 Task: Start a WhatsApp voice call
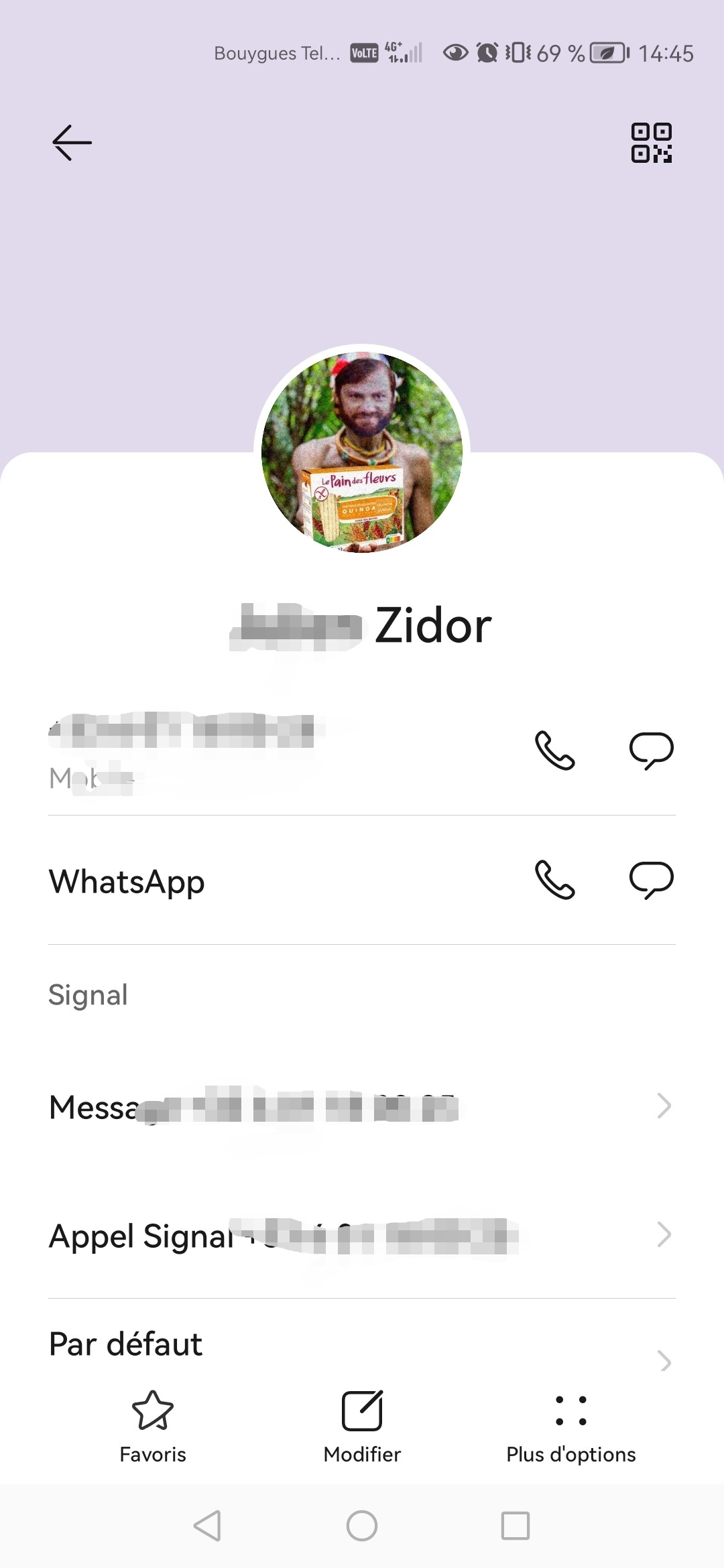[x=554, y=879]
